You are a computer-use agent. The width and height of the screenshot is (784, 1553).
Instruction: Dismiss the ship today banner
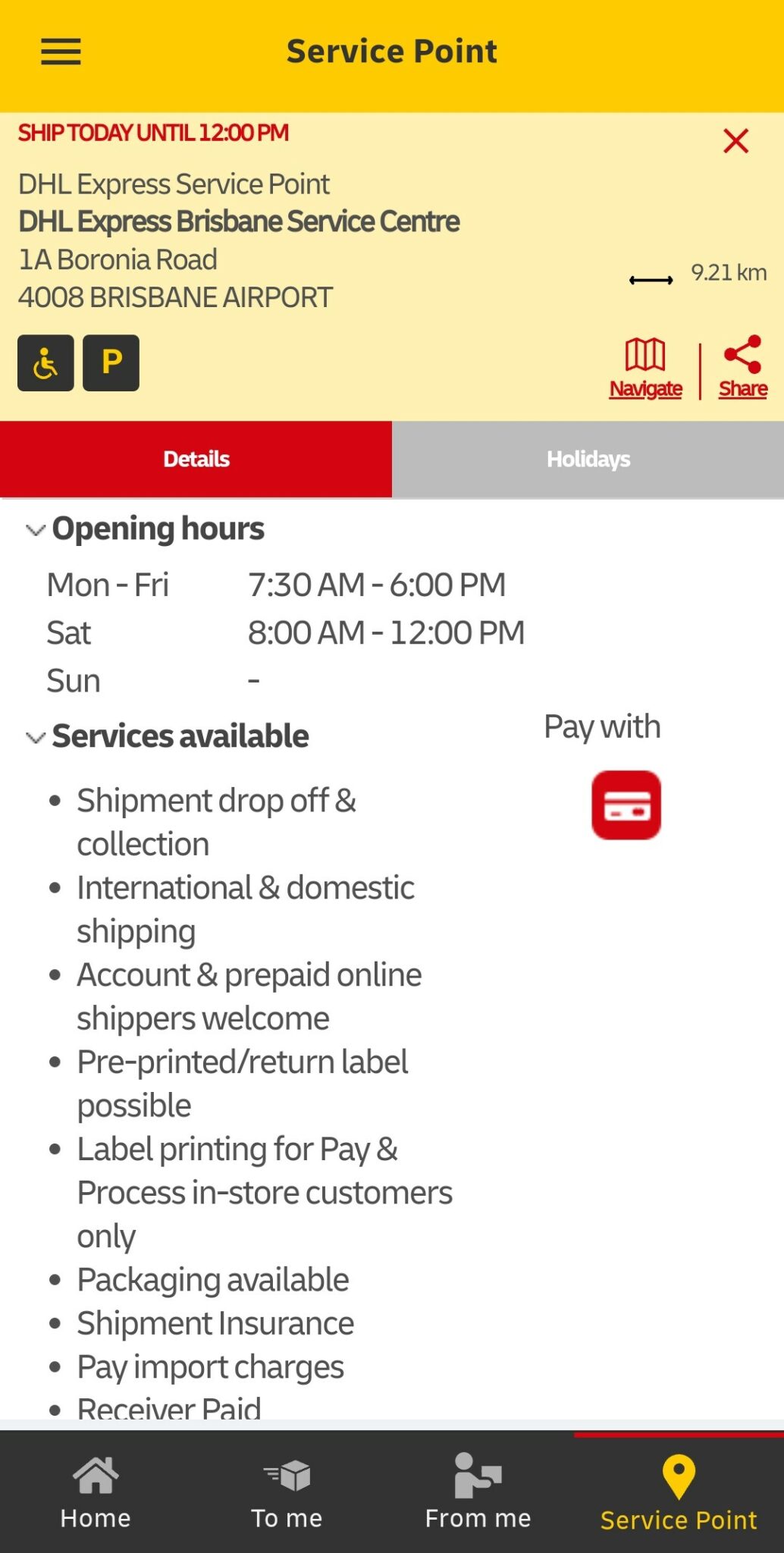click(734, 141)
